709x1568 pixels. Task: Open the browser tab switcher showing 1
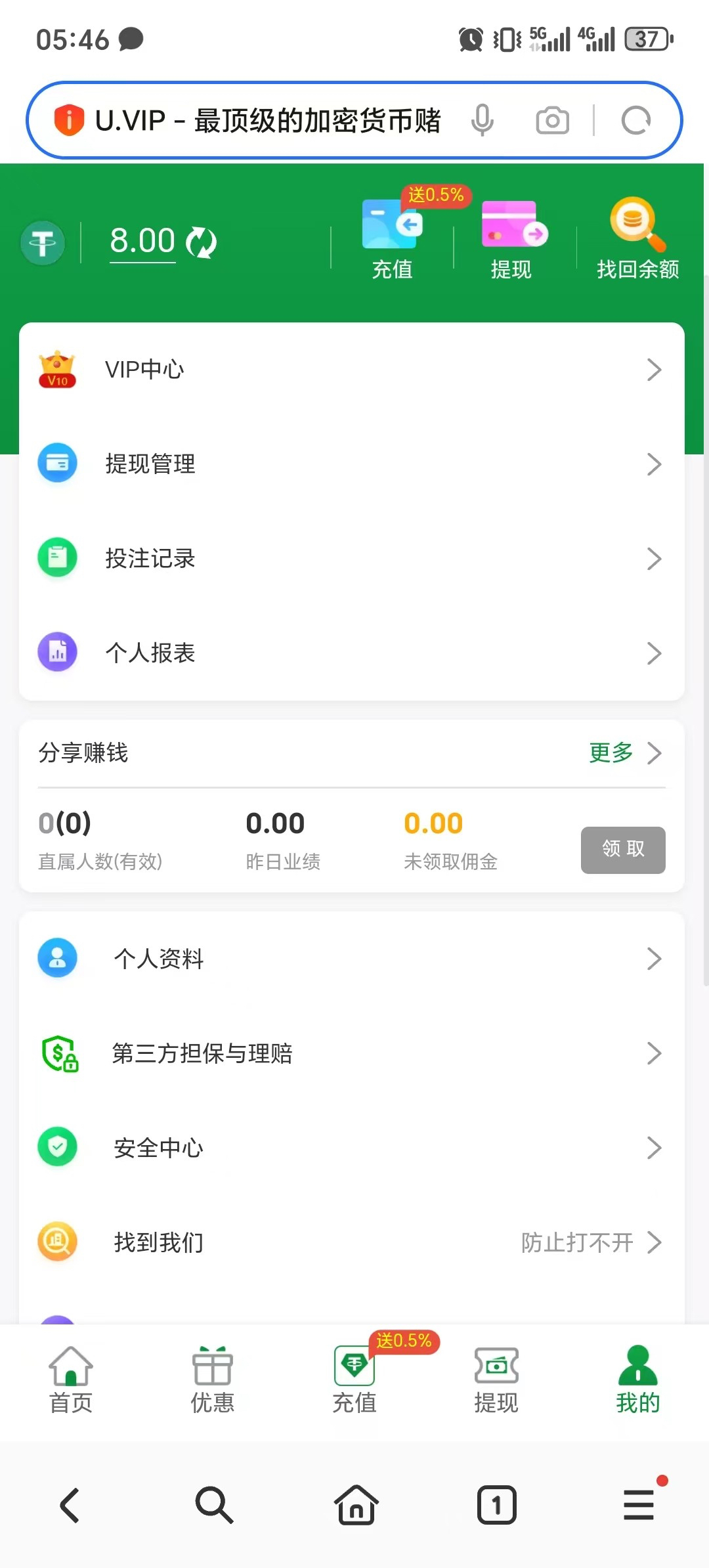click(497, 1505)
